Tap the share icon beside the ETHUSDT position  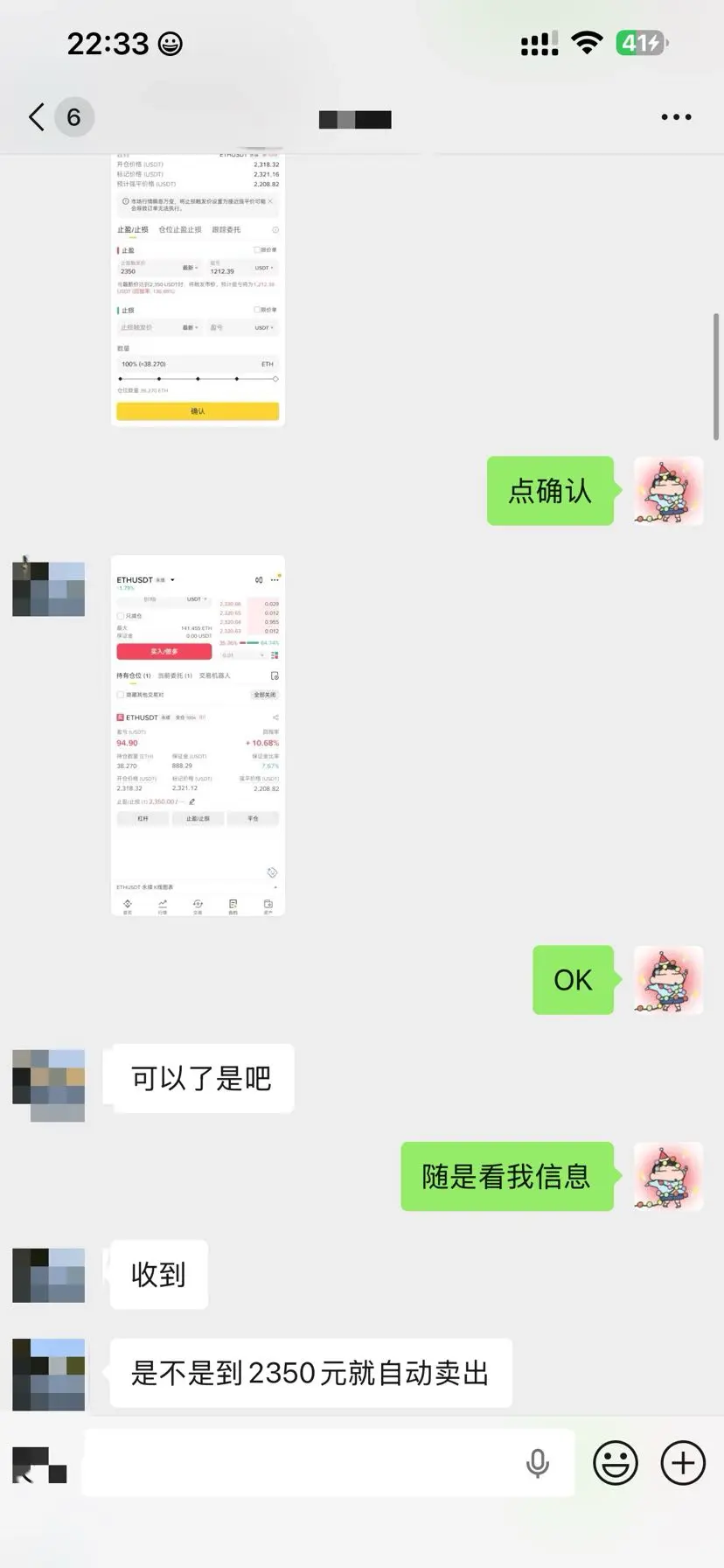(275, 717)
